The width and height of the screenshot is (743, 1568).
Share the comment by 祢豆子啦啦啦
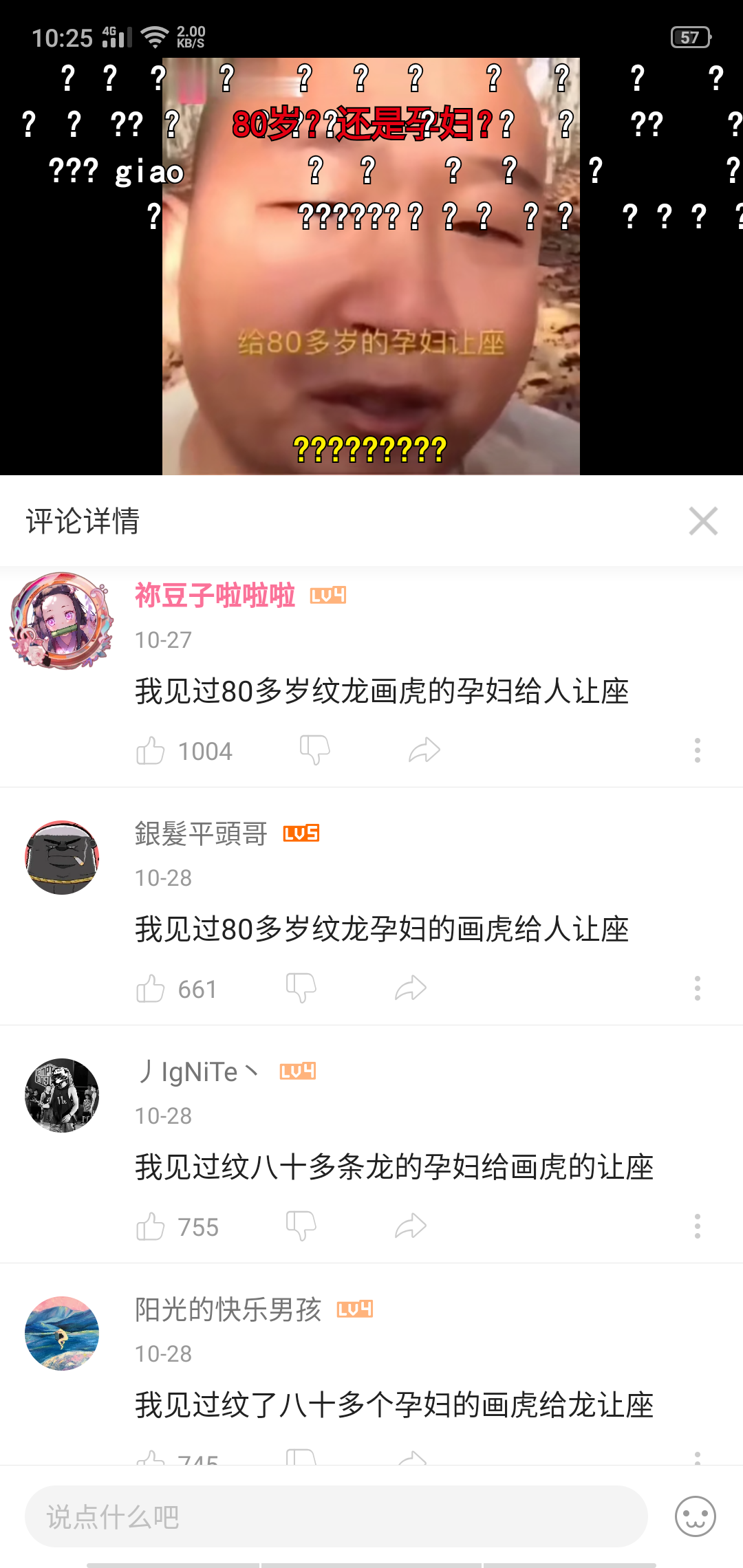tap(424, 750)
